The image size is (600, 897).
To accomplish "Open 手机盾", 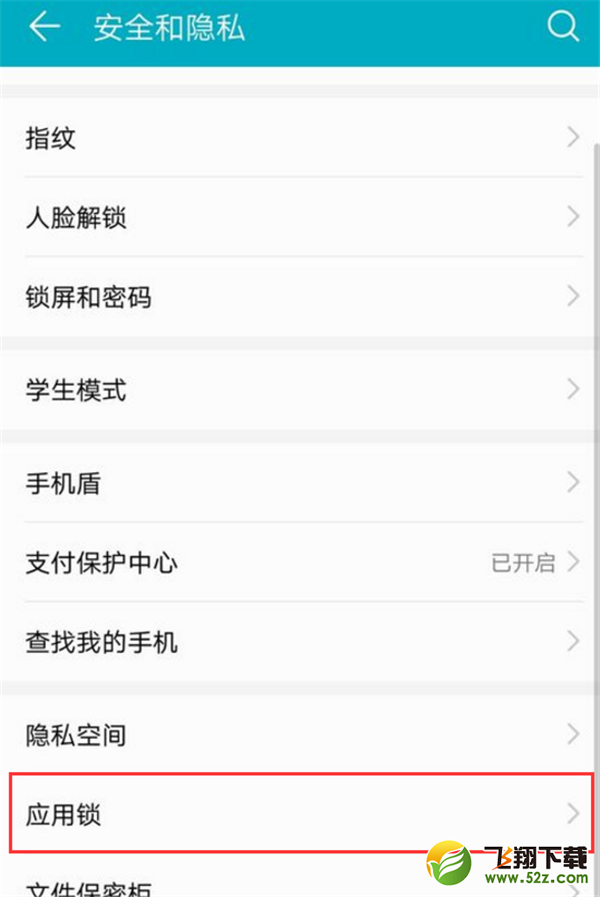I will click(300, 483).
